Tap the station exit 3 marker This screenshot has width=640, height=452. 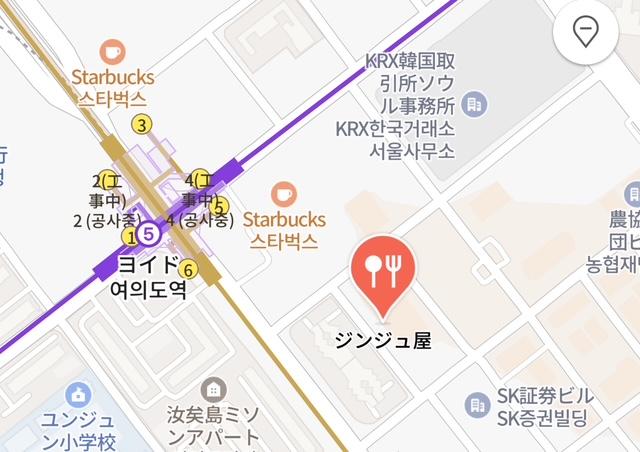click(x=143, y=125)
